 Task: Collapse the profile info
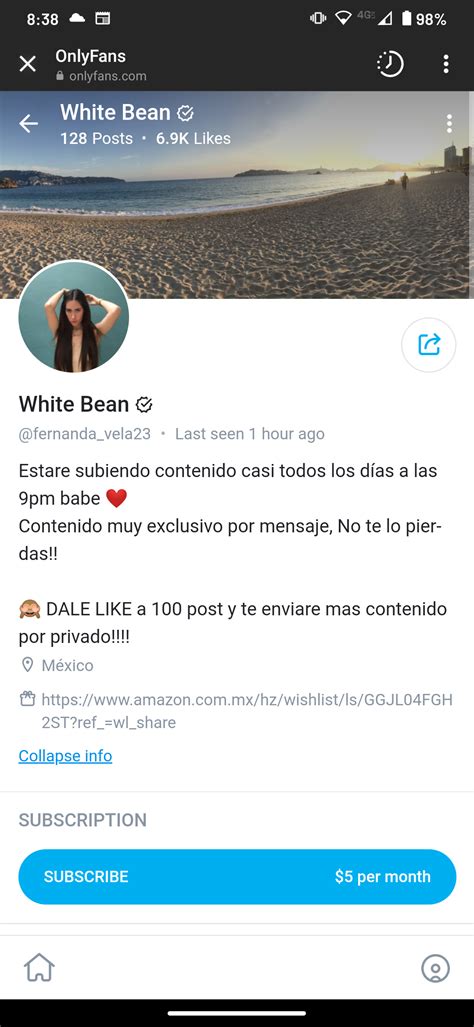coord(65,756)
